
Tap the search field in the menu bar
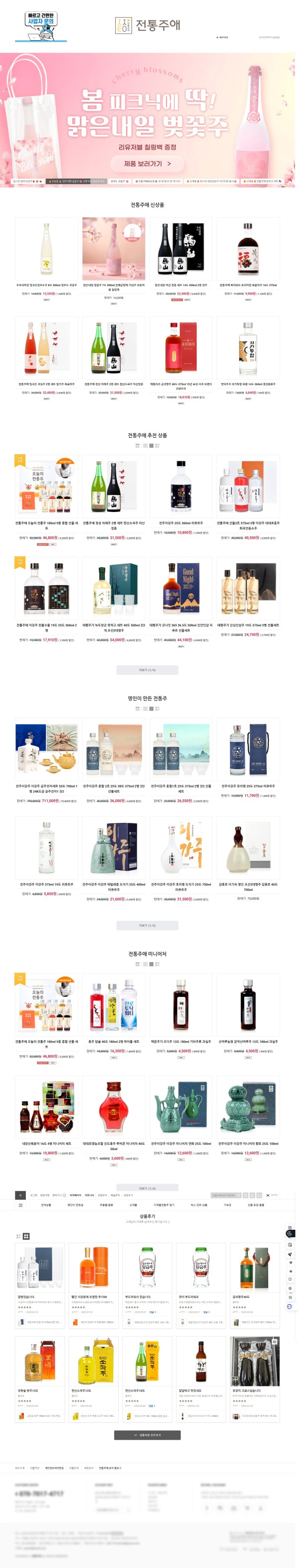pos(225,1195)
